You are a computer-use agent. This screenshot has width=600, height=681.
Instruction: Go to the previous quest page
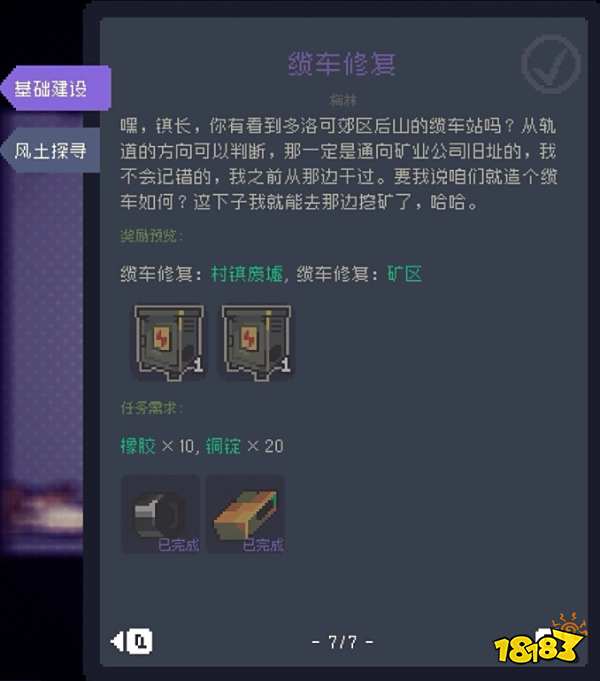tap(131, 639)
